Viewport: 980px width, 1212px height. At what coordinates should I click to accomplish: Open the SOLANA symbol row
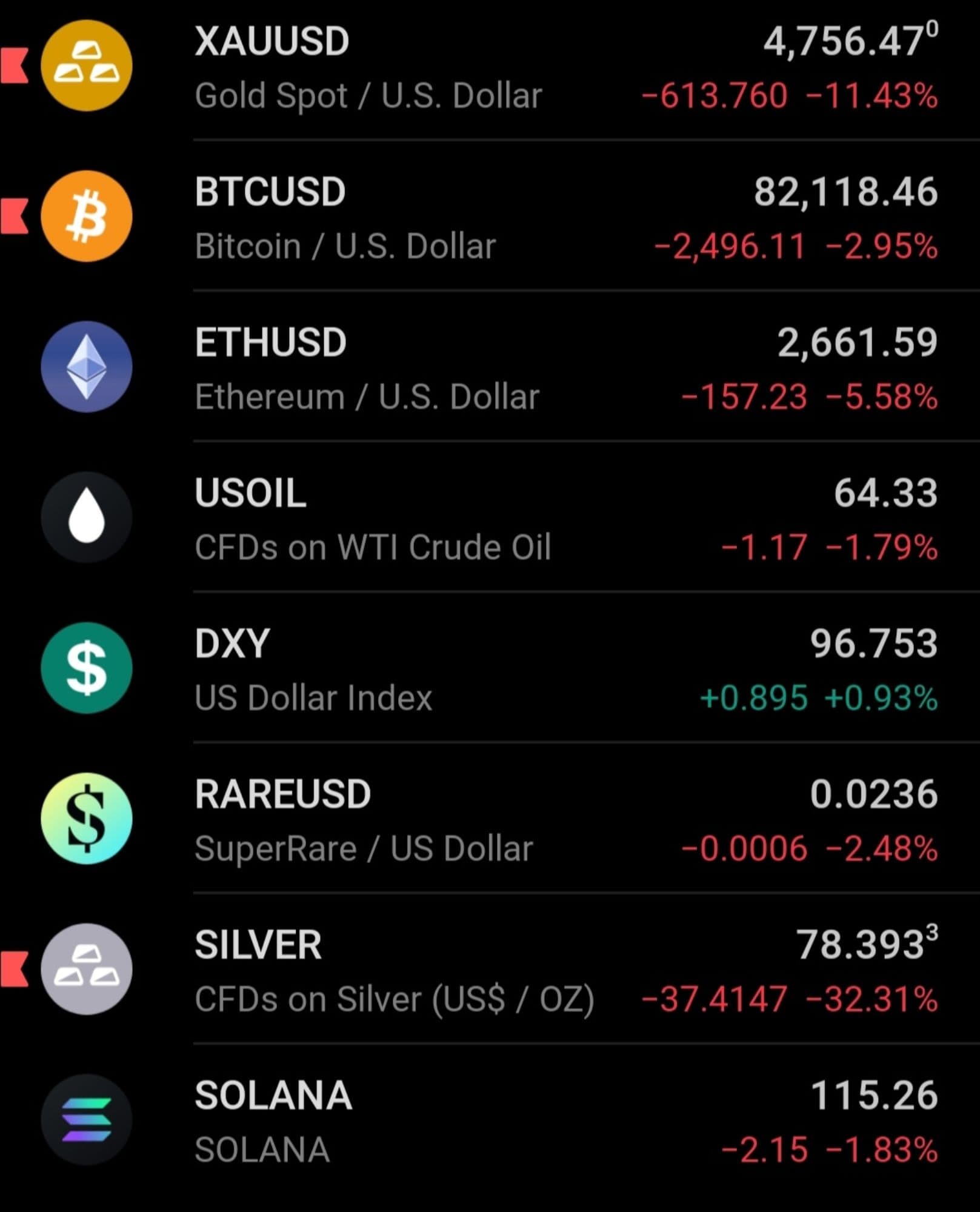(490, 1121)
